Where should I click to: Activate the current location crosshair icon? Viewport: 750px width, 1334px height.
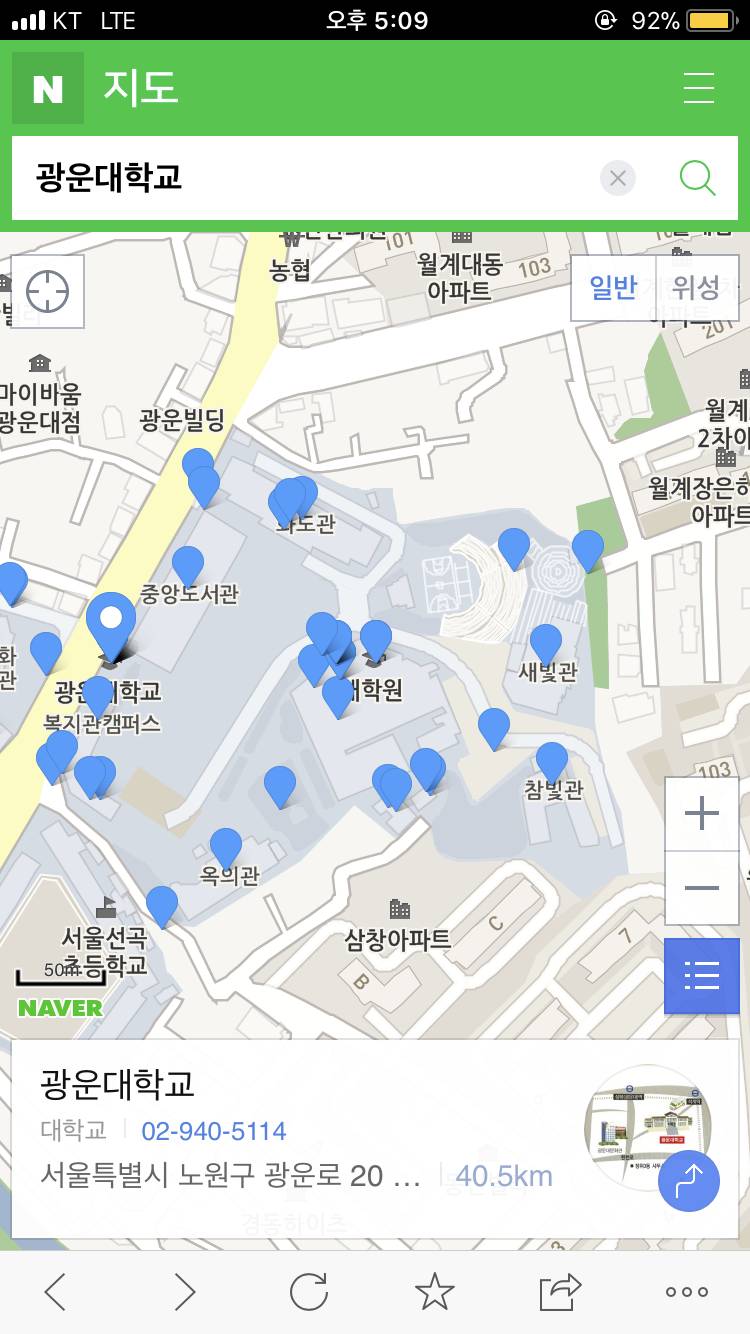48,290
